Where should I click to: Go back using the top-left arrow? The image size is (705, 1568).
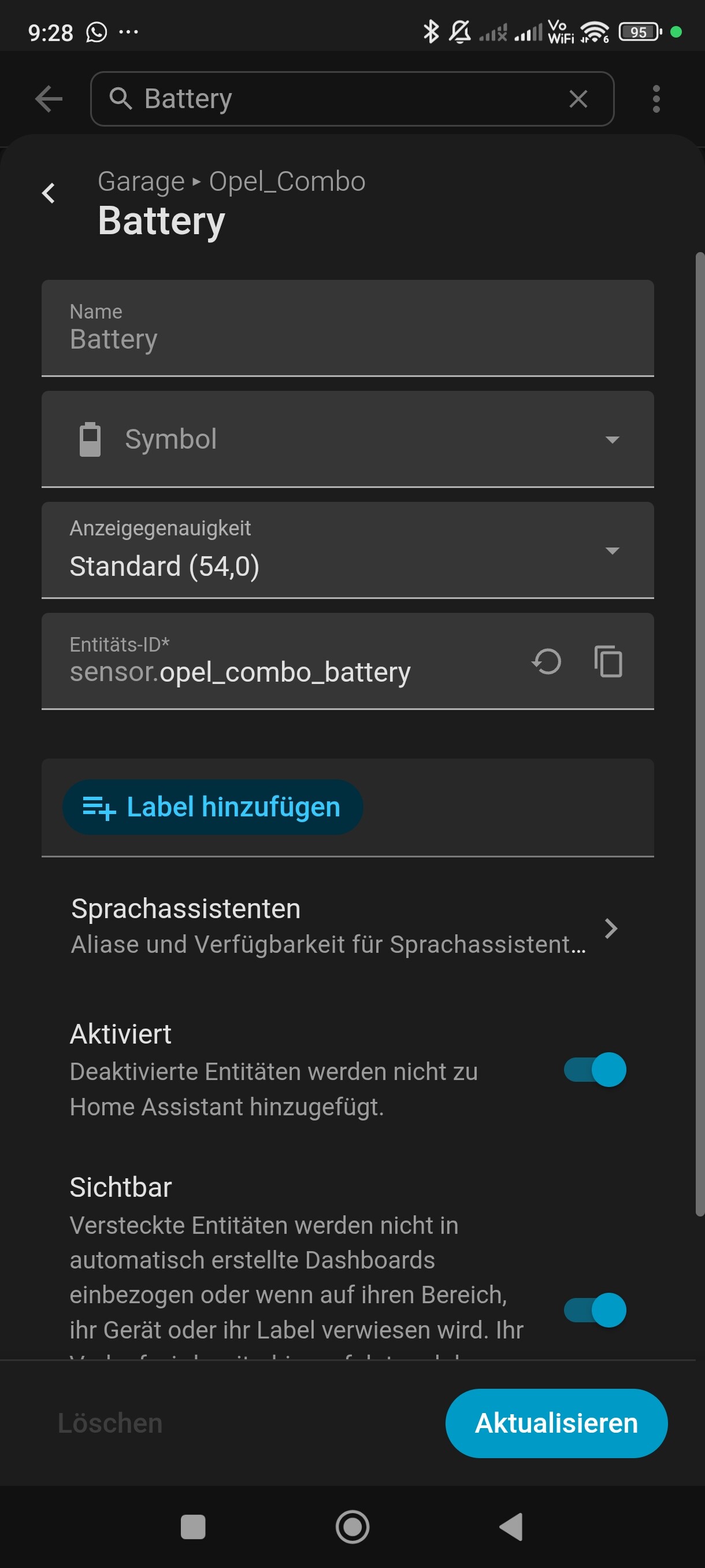click(x=49, y=99)
